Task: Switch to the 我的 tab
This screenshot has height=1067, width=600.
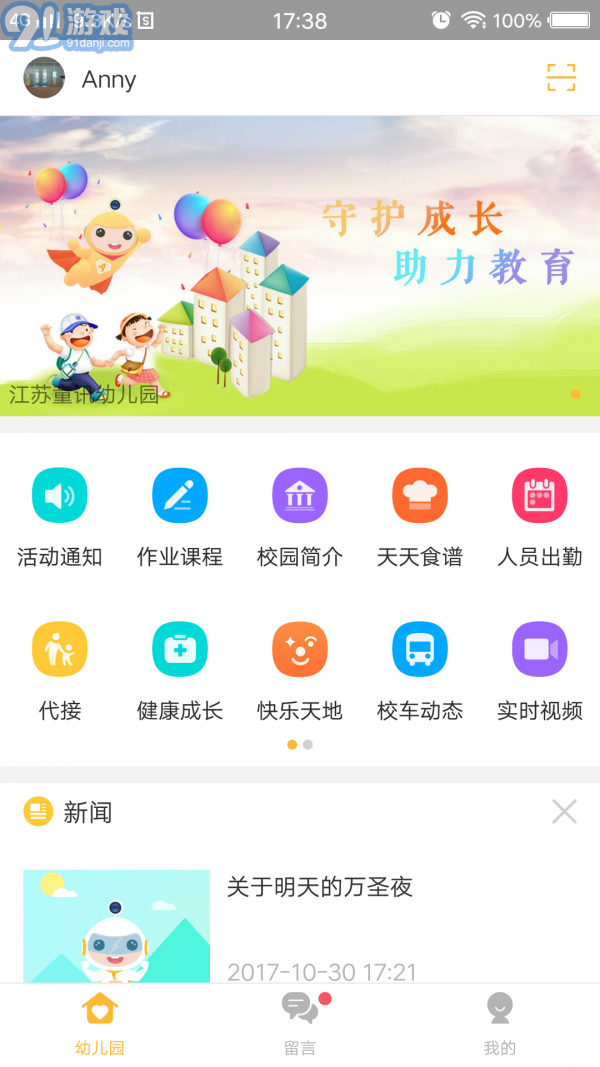Action: click(x=500, y=1022)
